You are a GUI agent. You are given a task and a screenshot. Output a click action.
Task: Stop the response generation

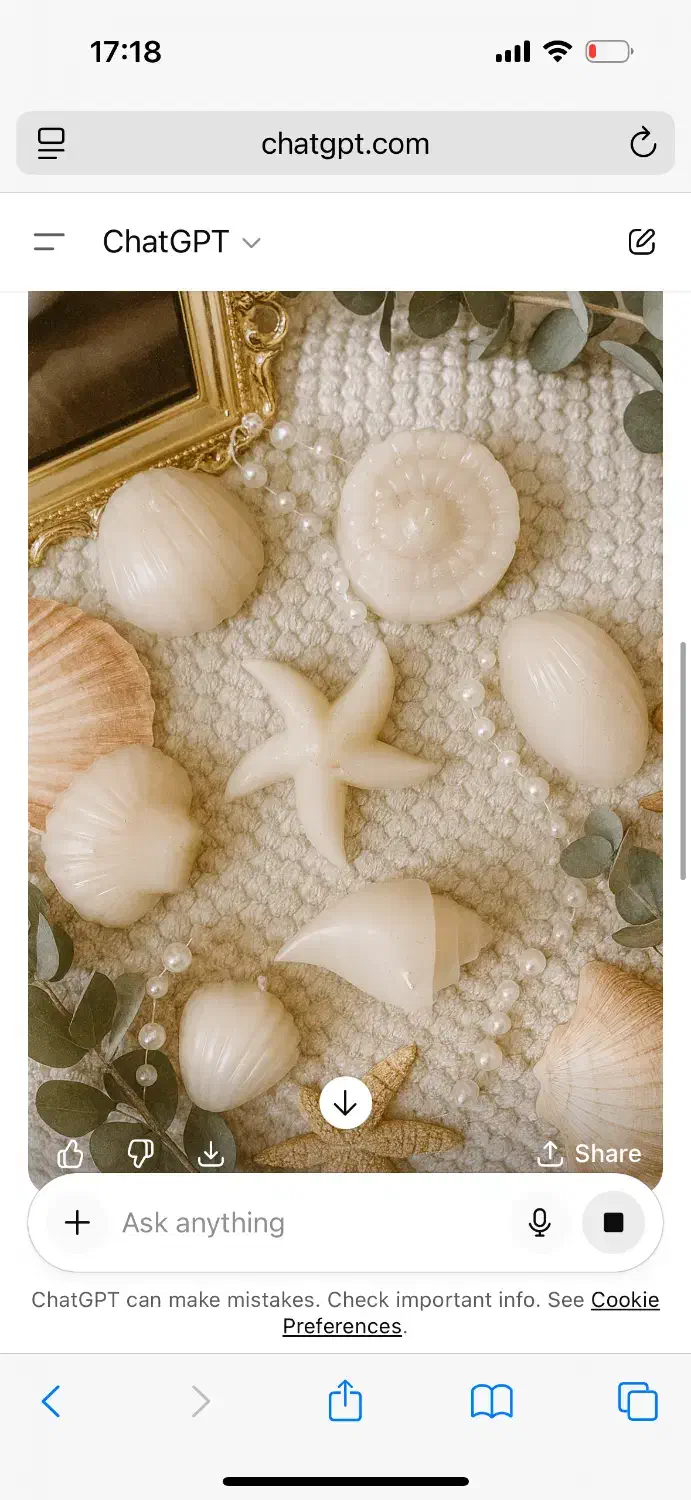pos(613,1222)
